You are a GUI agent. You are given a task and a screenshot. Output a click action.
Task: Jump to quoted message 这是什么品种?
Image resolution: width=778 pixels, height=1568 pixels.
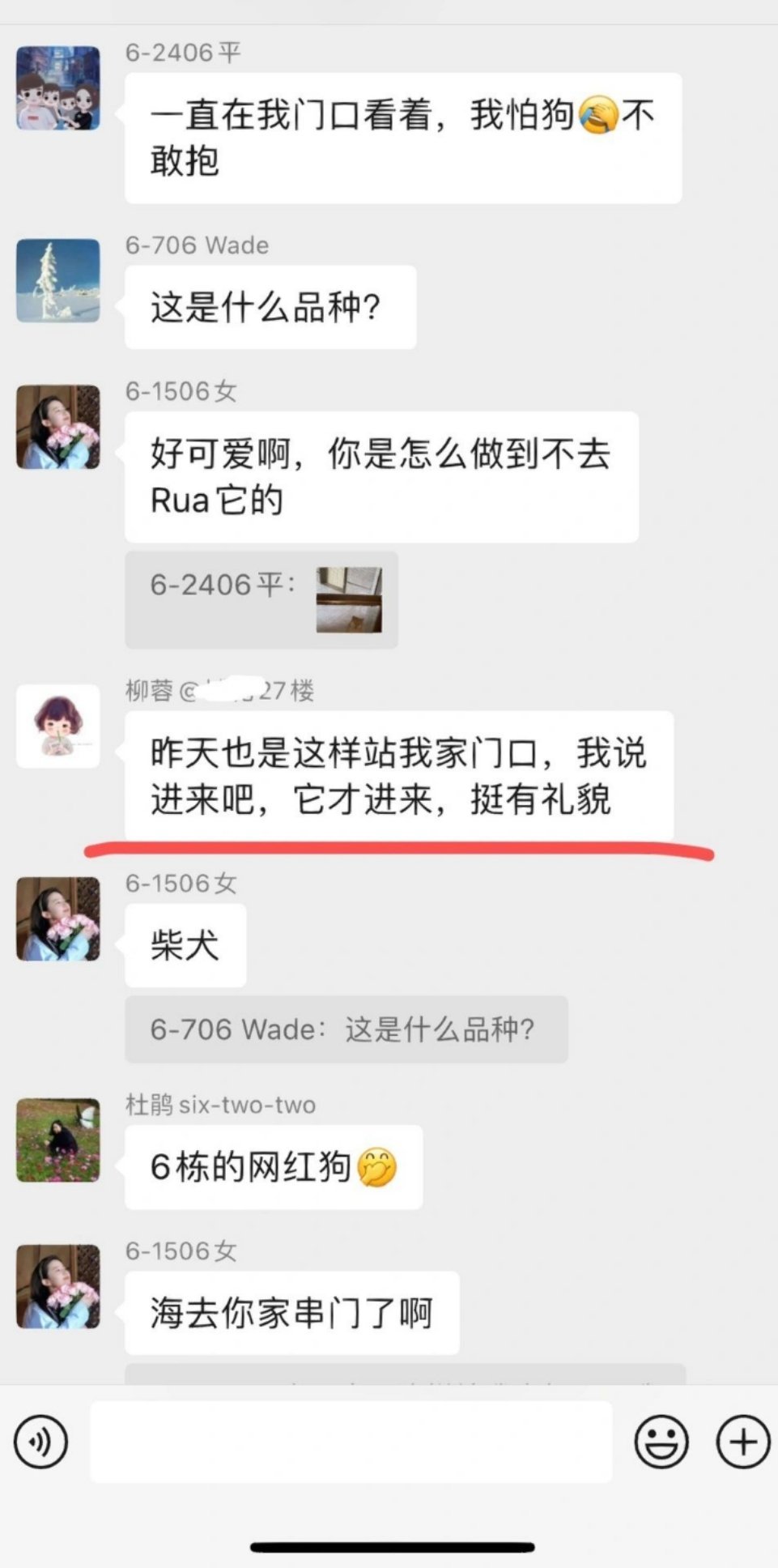click(x=346, y=1029)
